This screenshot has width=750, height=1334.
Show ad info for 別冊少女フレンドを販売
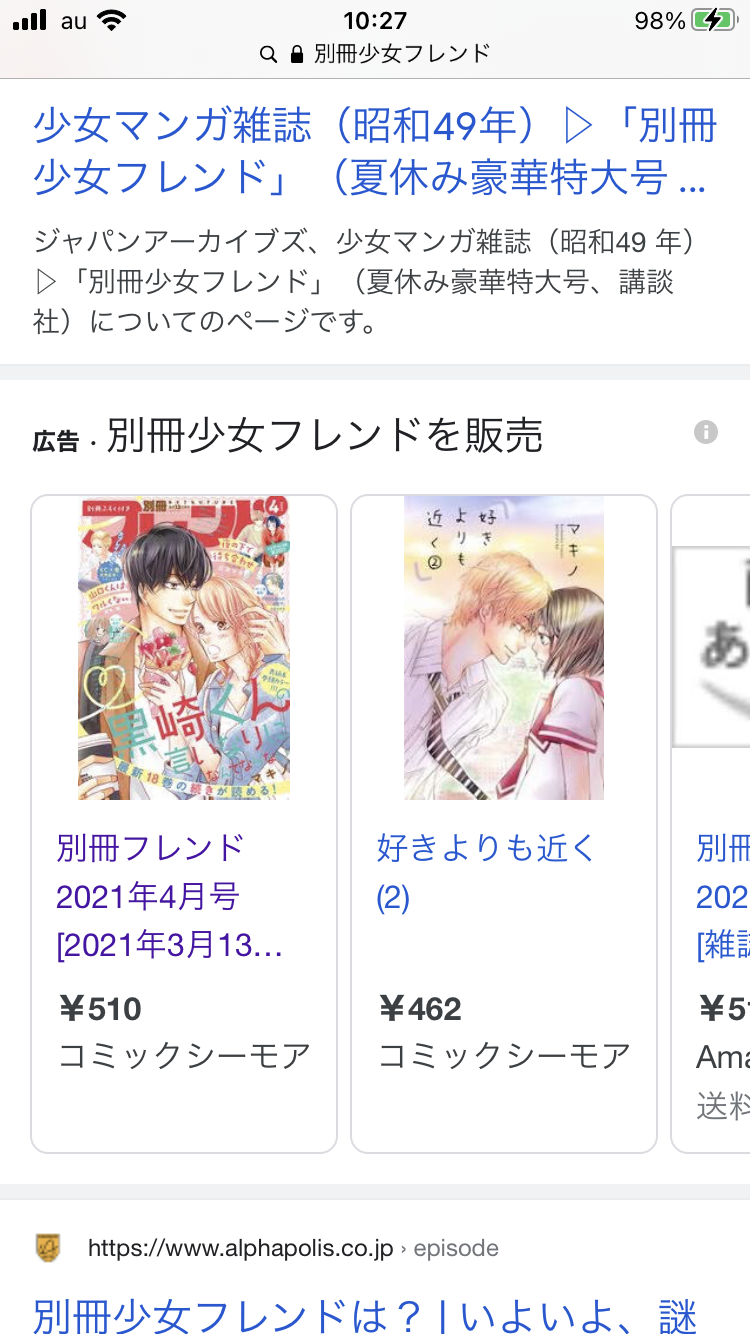coord(706,432)
